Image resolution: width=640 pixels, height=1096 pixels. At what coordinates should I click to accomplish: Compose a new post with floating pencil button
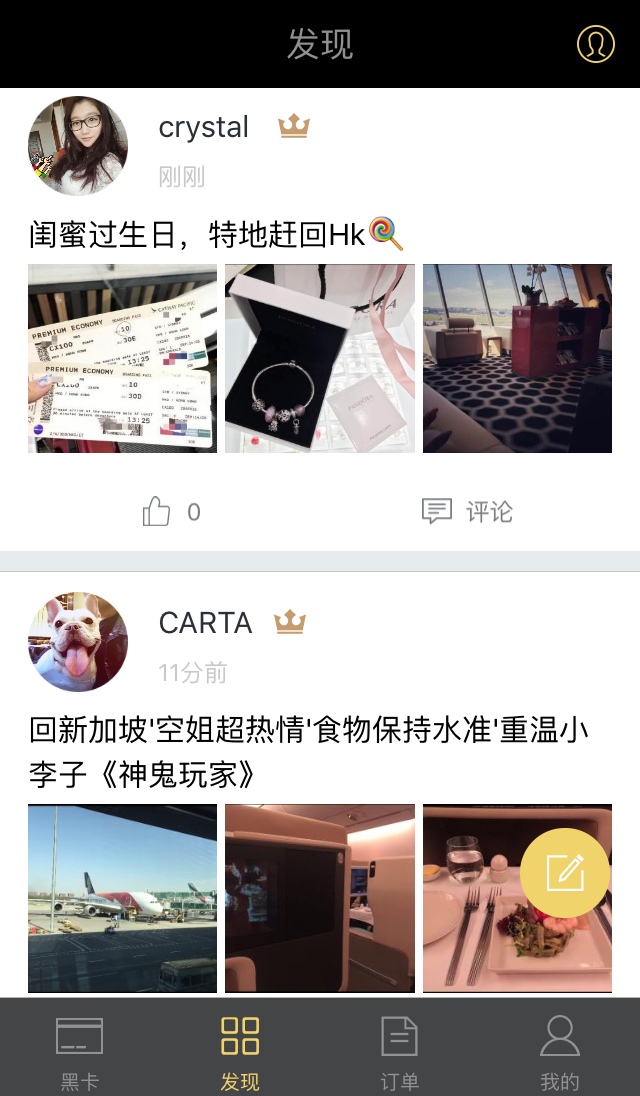tap(565, 872)
